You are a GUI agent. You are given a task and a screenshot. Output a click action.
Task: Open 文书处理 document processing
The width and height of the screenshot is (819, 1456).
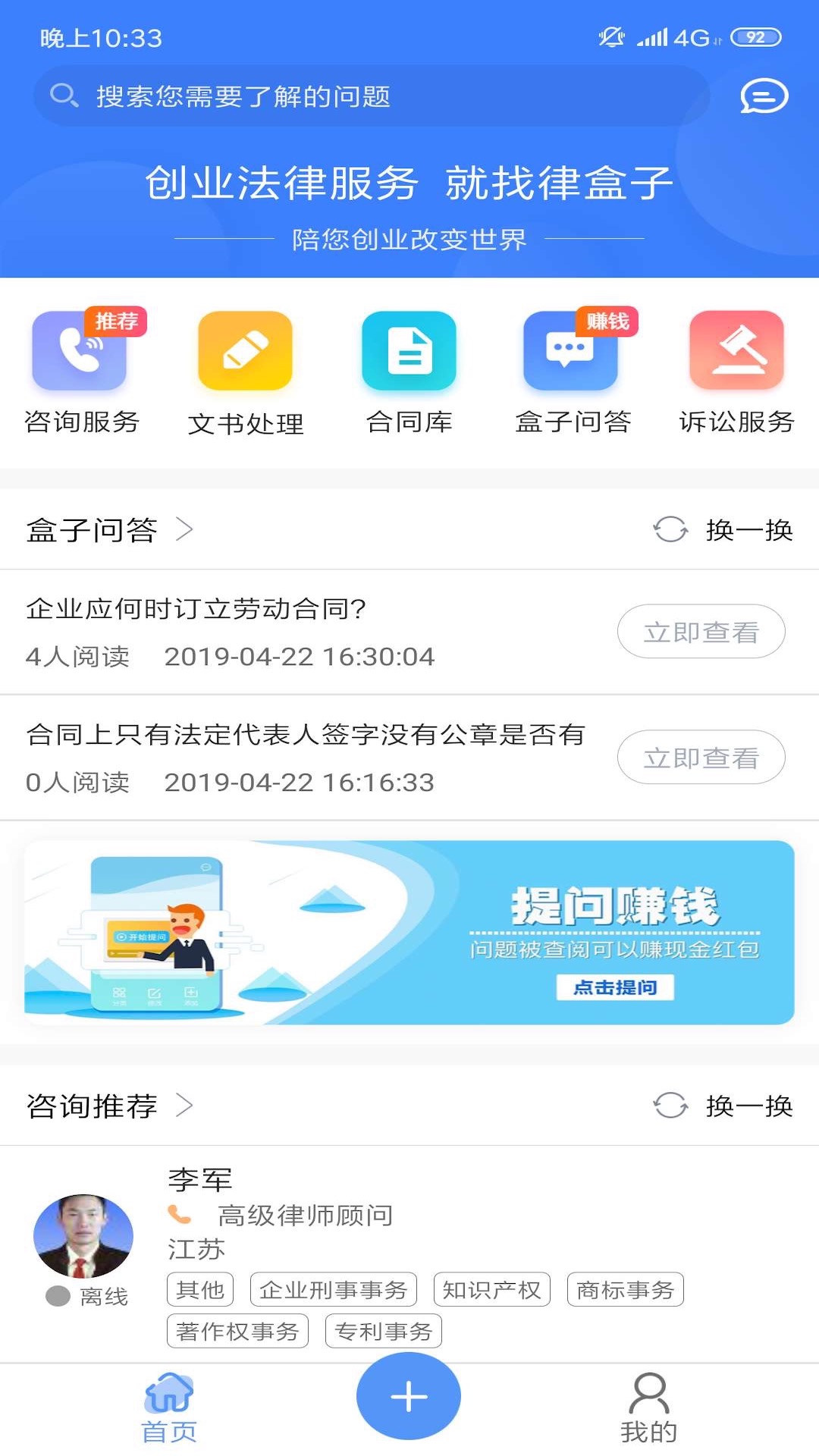[x=246, y=373]
